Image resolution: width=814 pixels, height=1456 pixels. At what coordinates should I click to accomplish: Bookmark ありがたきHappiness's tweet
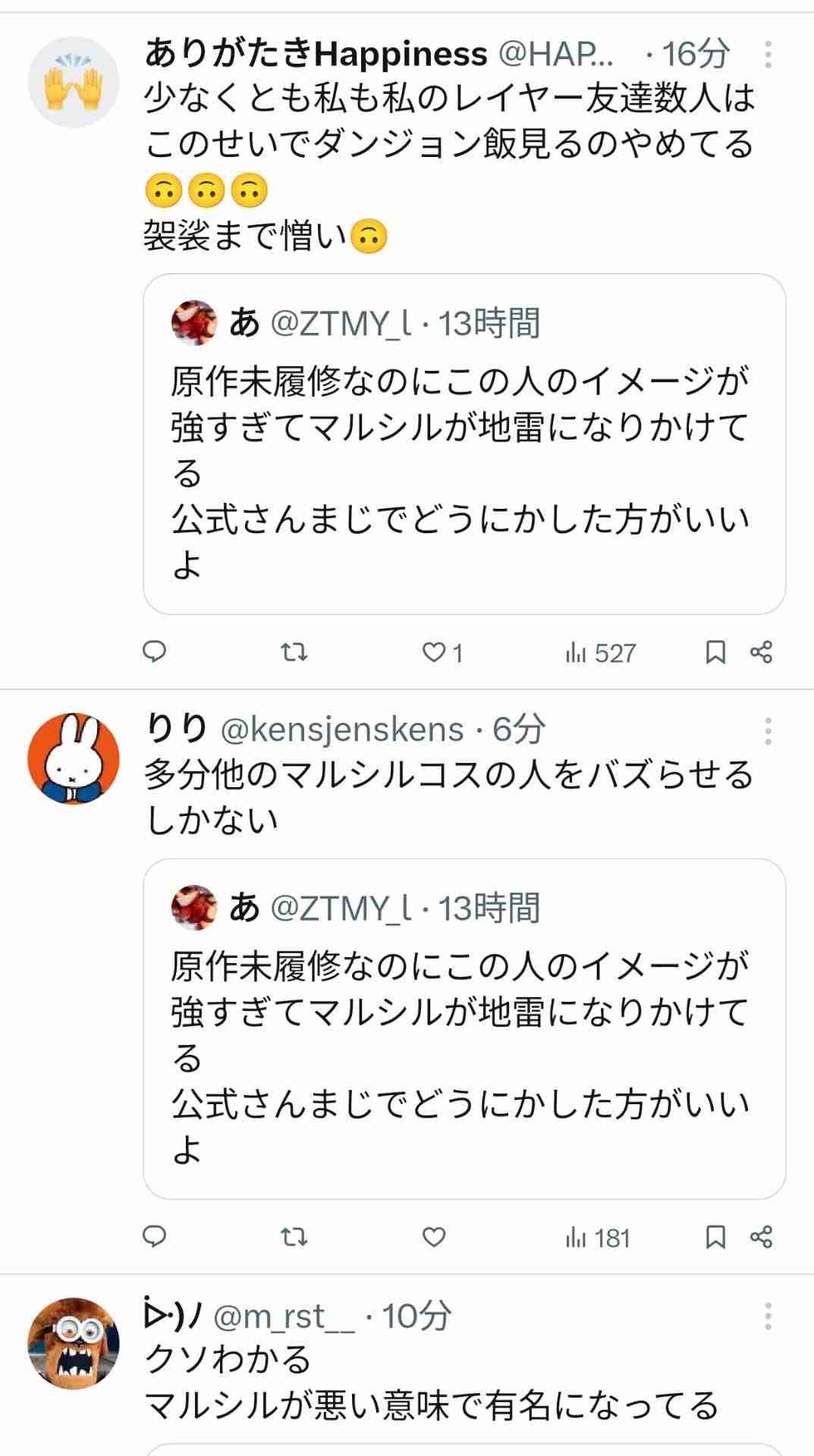tap(715, 652)
